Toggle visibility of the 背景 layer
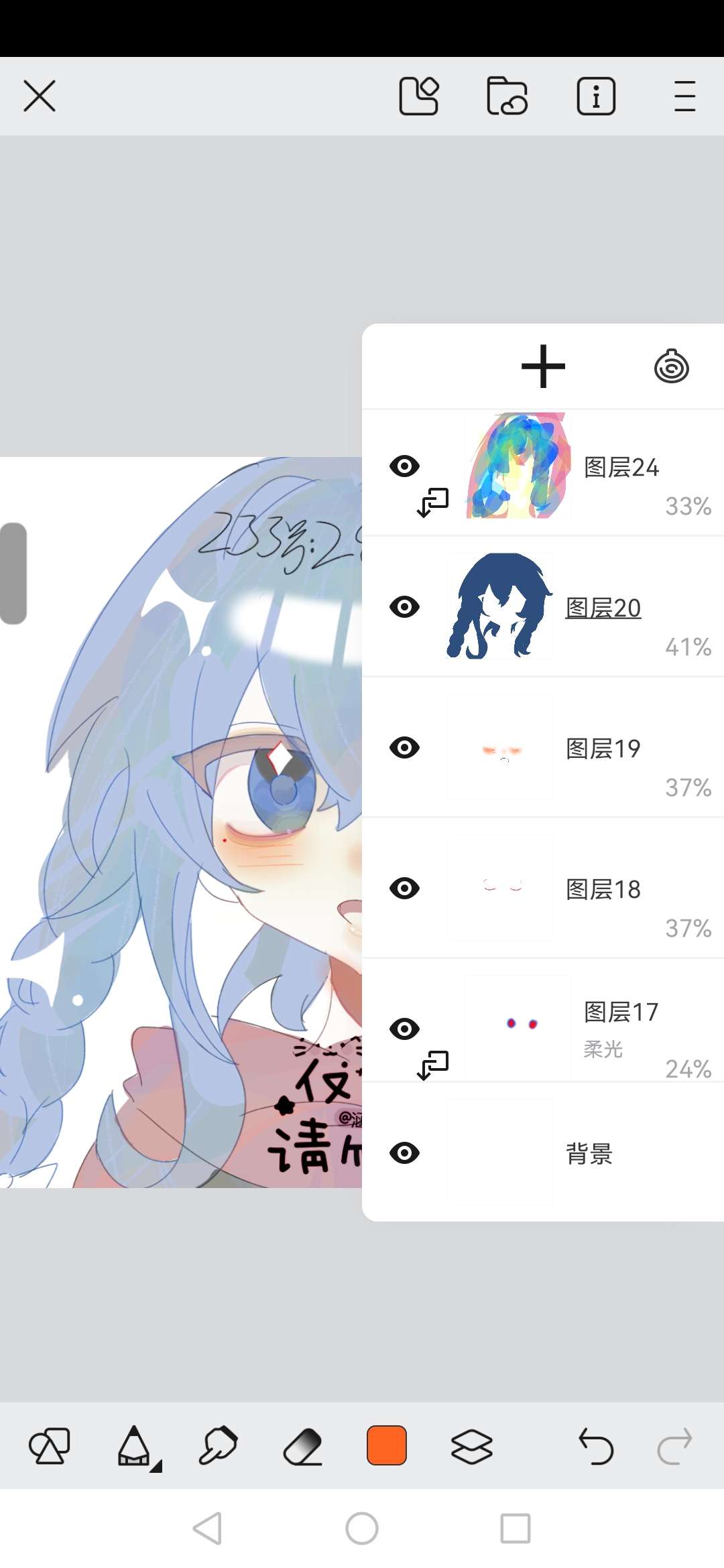724x1568 pixels. [x=404, y=1153]
